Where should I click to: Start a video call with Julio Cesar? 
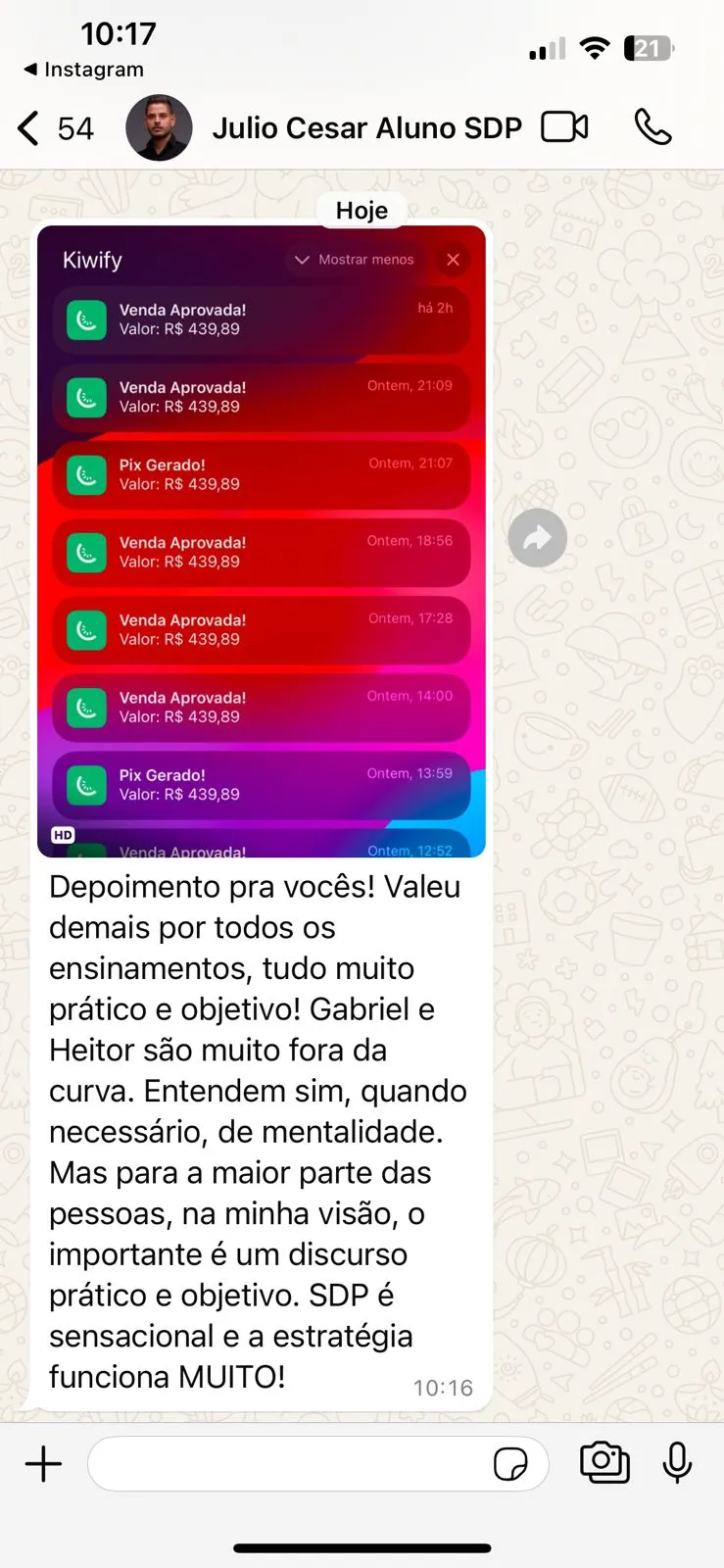(x=564, y=127)
